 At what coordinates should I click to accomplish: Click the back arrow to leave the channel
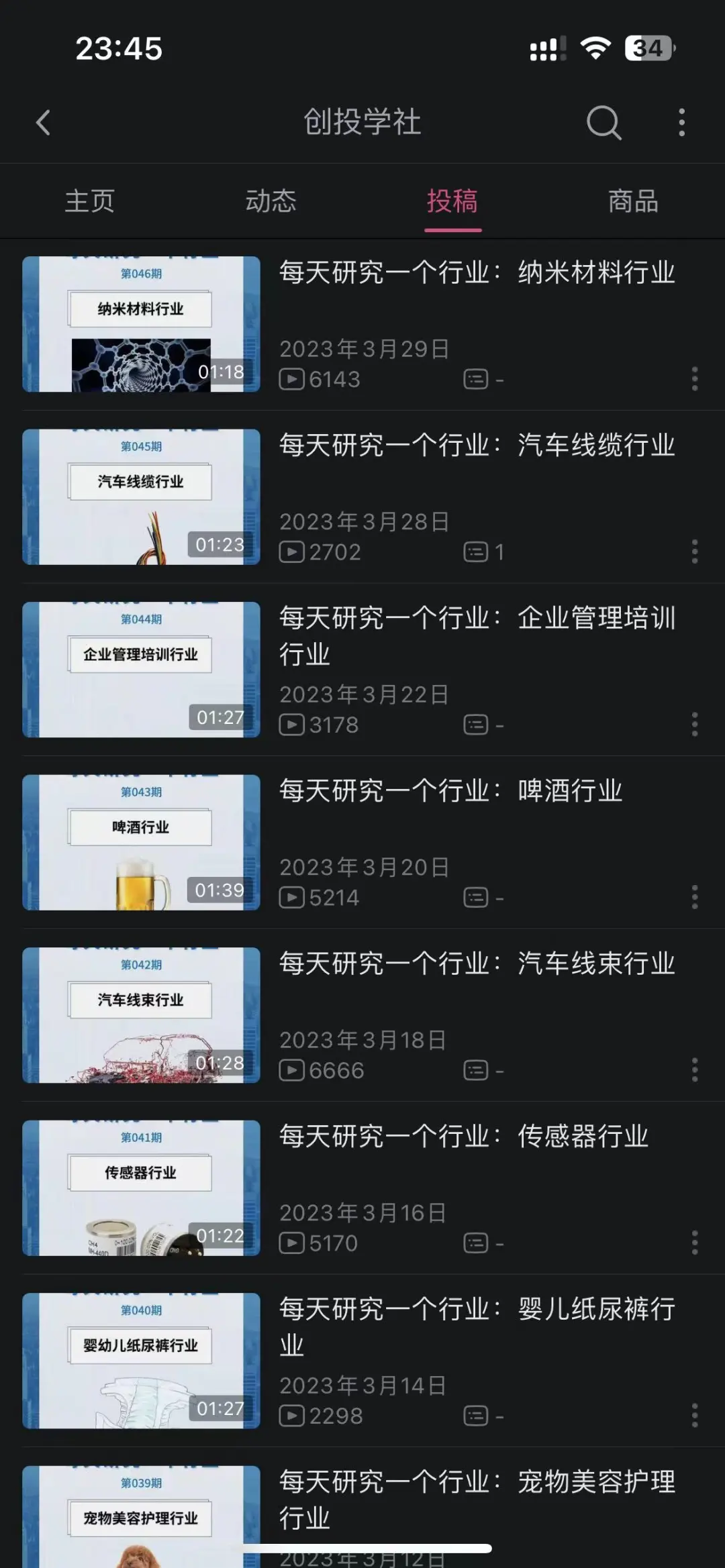(42, 123)
